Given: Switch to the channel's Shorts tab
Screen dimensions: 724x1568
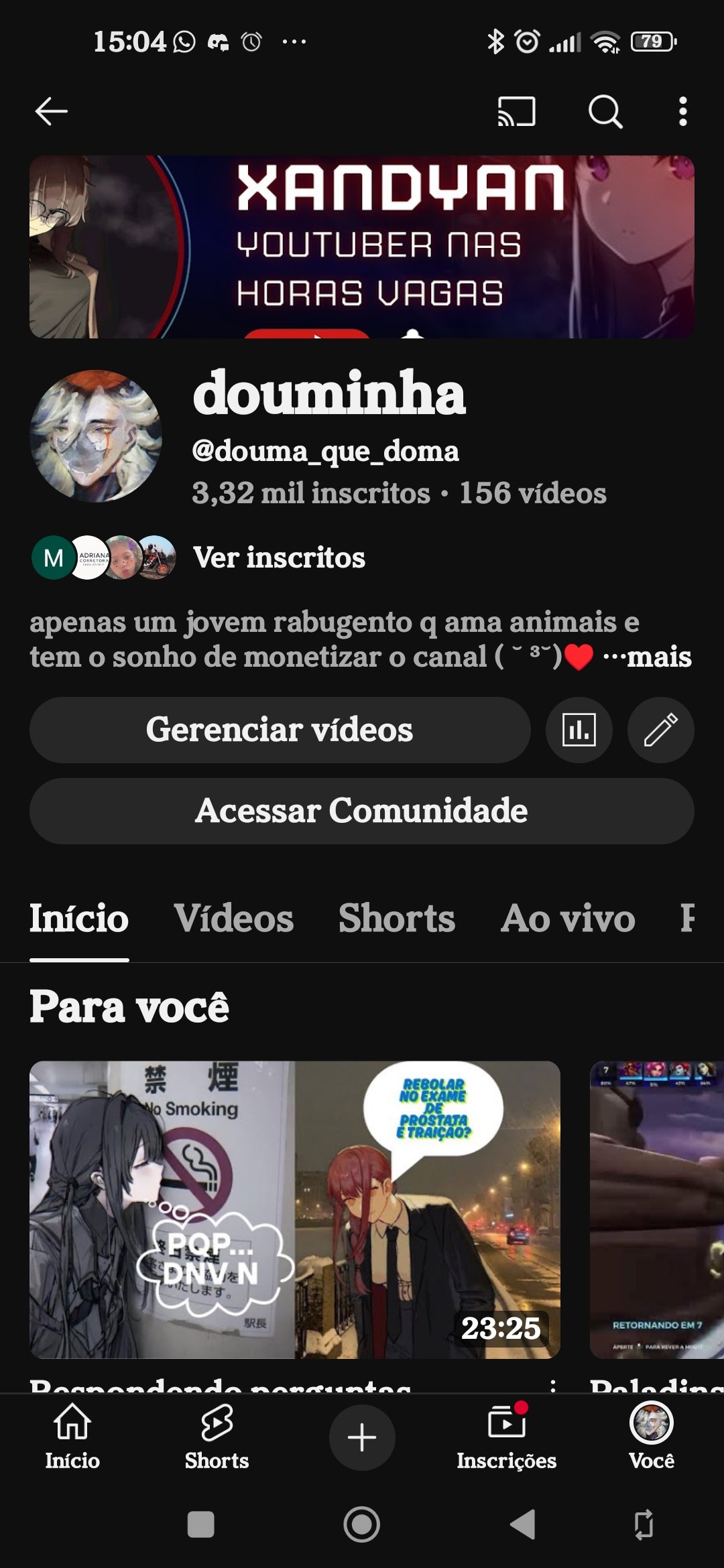Looking at the screenshot, I should click(397, 918).
